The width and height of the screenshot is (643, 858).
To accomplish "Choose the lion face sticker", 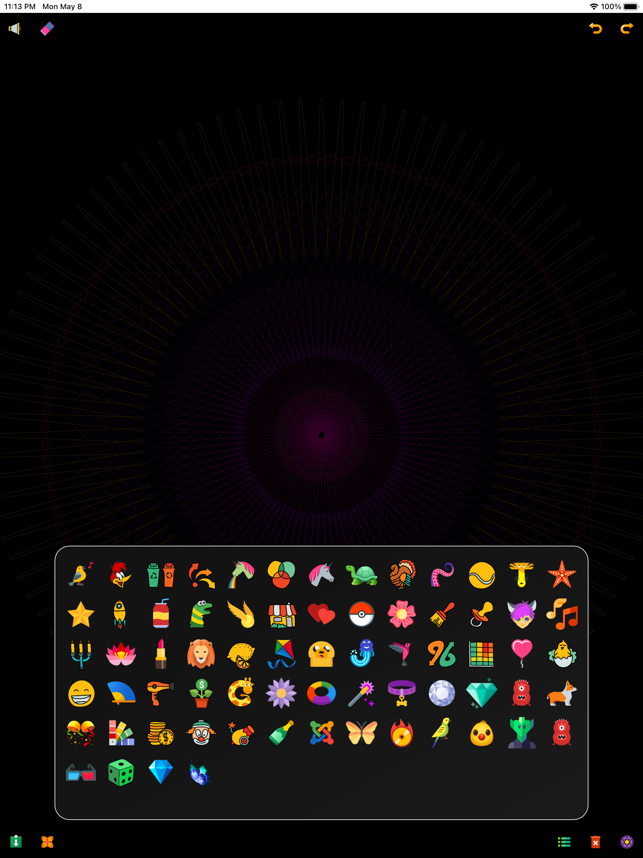I will (201, 654).
